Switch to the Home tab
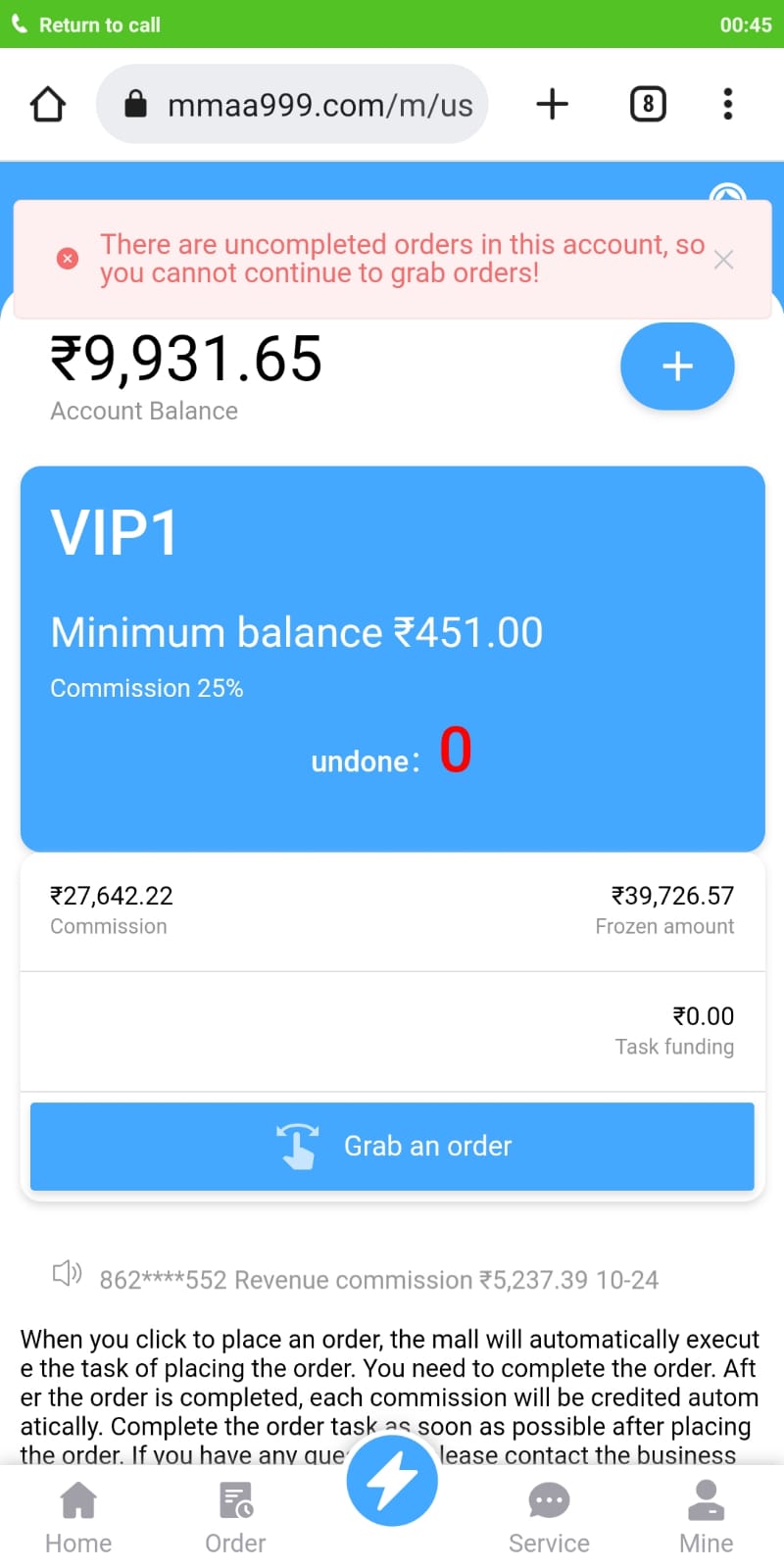Viewport: 784px width, 1568px height. (x=78, y=1517)
